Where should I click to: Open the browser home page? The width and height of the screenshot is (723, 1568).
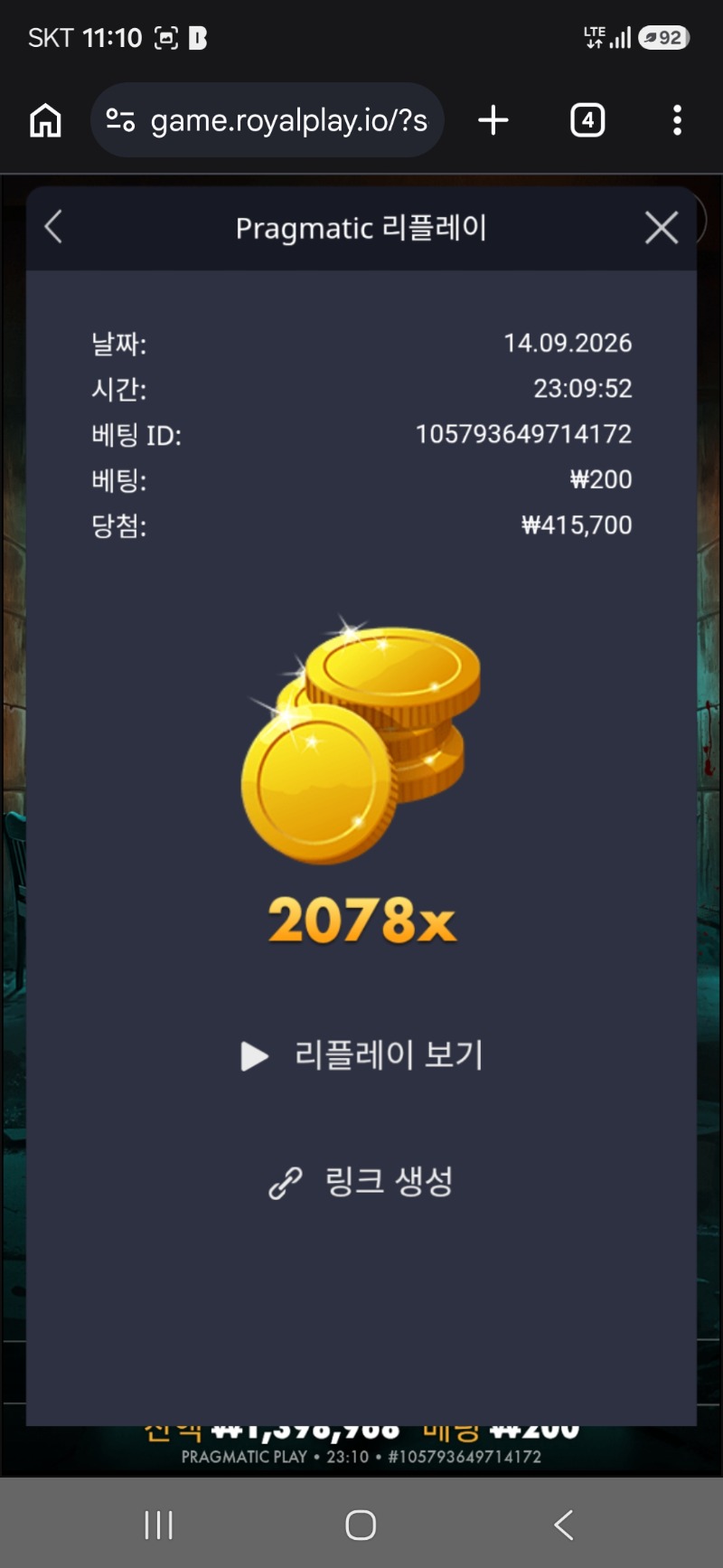45,120
